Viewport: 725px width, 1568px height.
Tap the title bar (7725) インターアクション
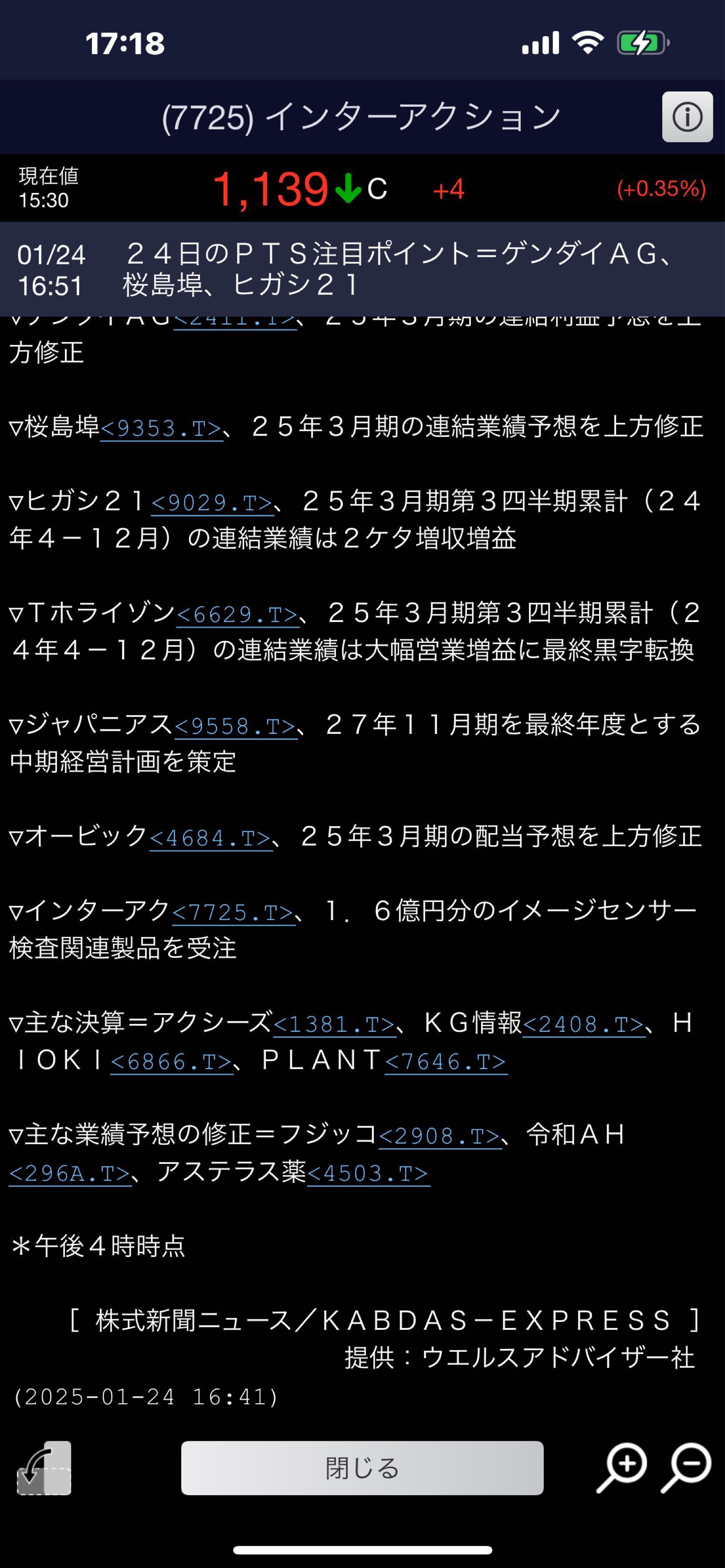click(362, 117)
